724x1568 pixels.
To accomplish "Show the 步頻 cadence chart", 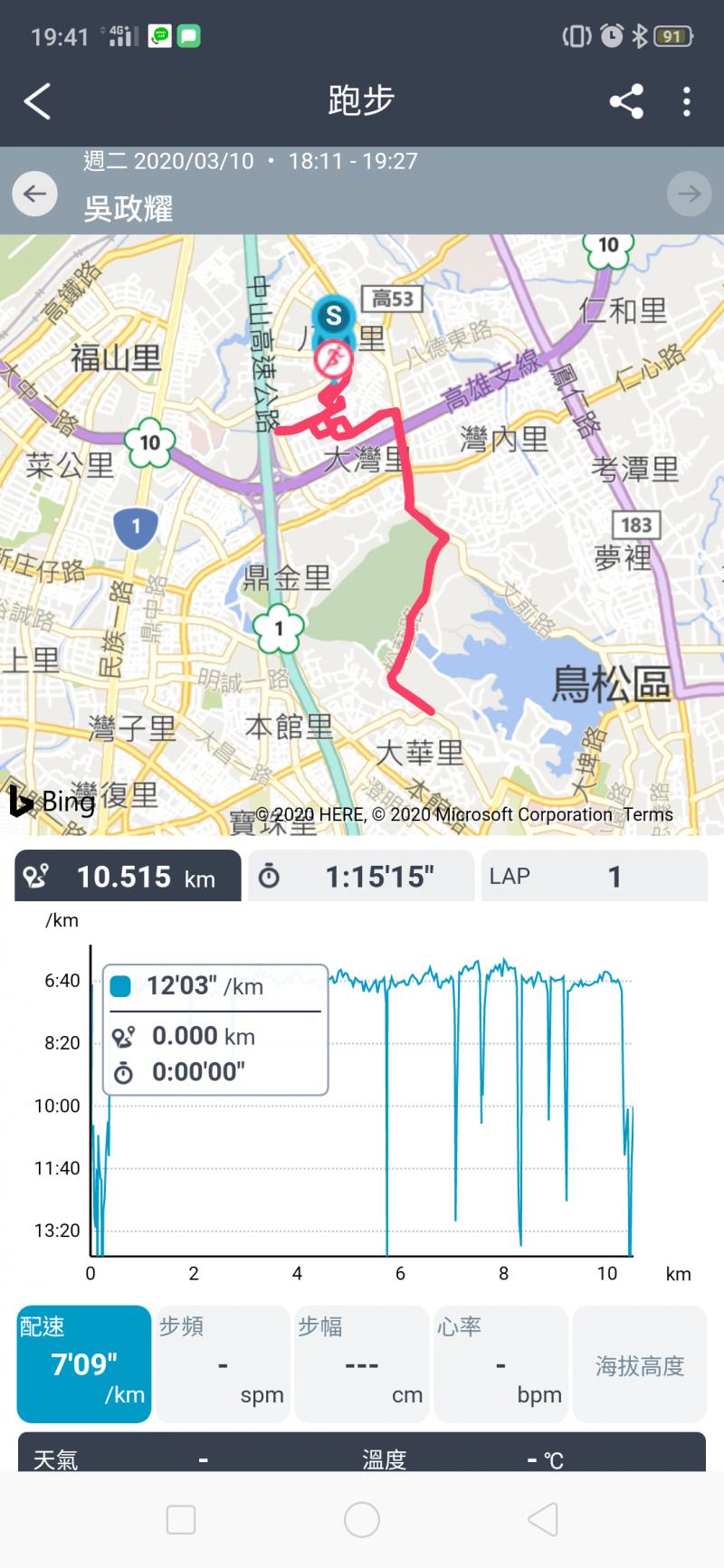I will click(223, 1364).
